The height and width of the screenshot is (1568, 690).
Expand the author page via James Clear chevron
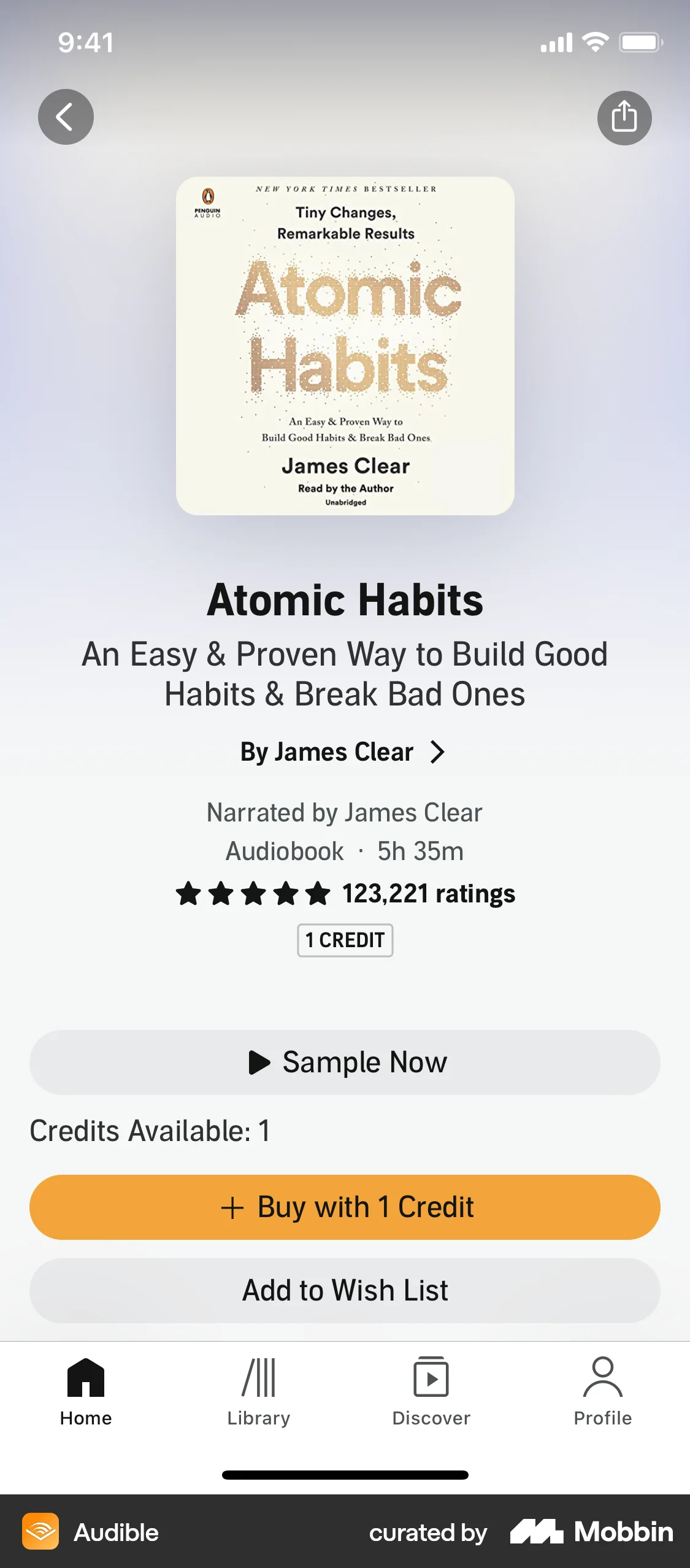click(437, 751)
